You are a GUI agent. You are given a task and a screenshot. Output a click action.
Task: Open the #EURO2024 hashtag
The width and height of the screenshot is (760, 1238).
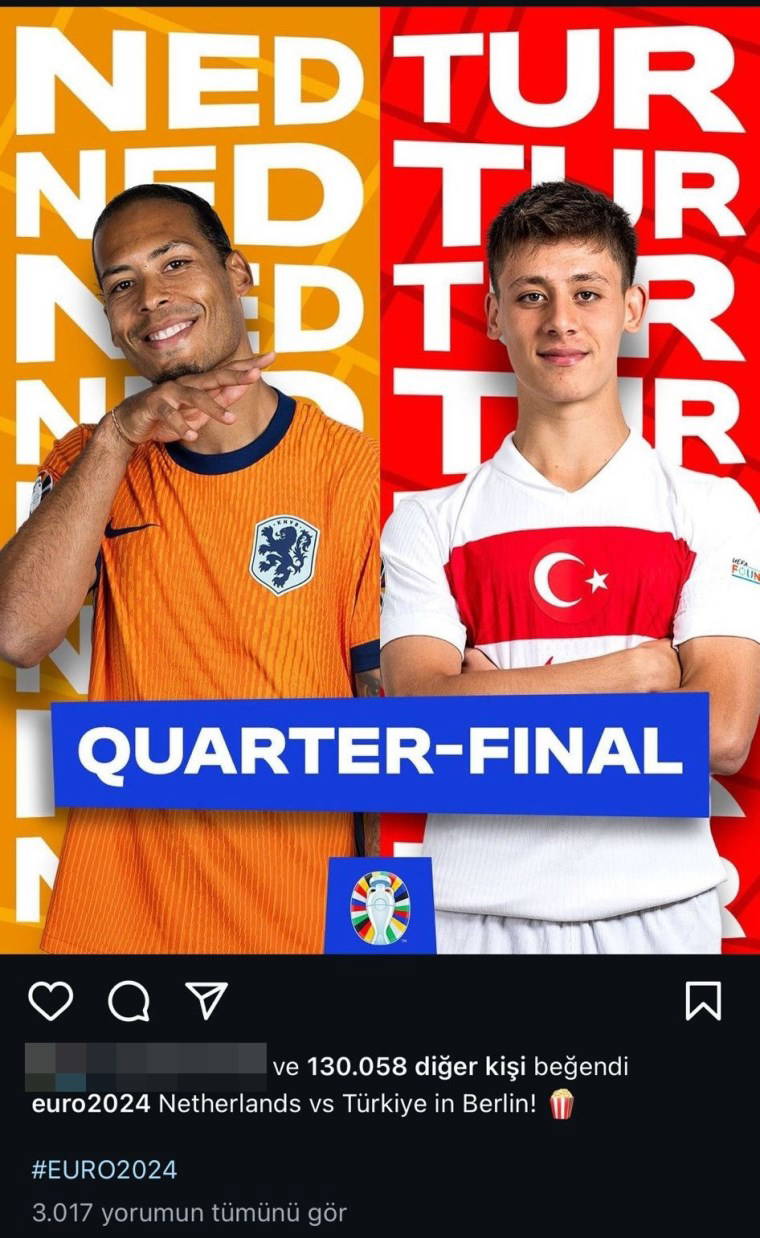104,1169
